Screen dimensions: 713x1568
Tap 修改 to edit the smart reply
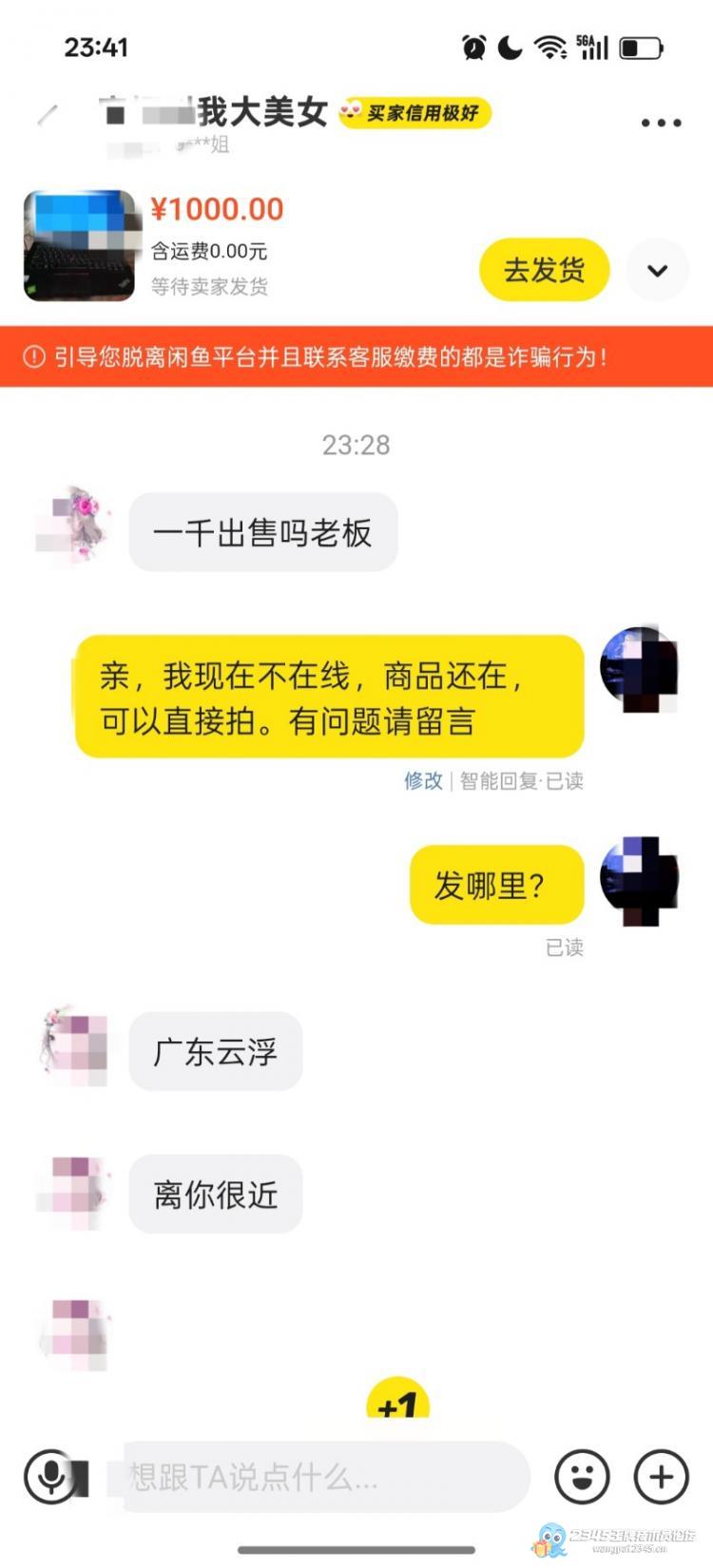pyautogui.click(x=423, y=781)
